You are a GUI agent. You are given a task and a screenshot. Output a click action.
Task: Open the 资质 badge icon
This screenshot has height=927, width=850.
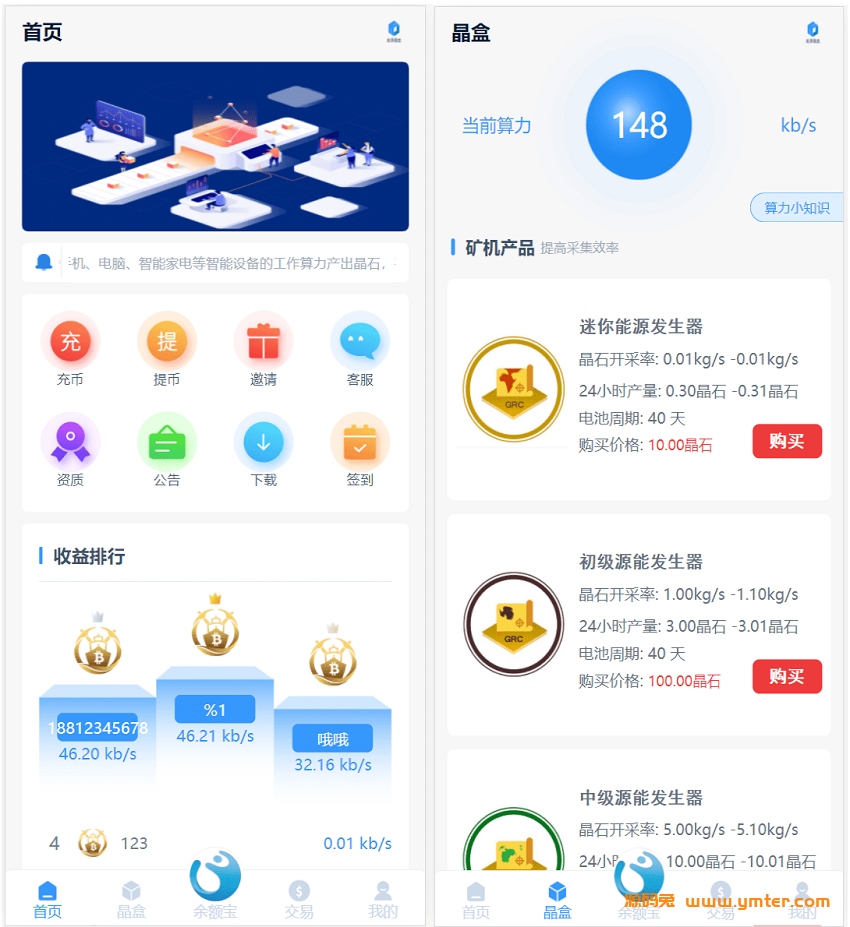tap(70, 442)
